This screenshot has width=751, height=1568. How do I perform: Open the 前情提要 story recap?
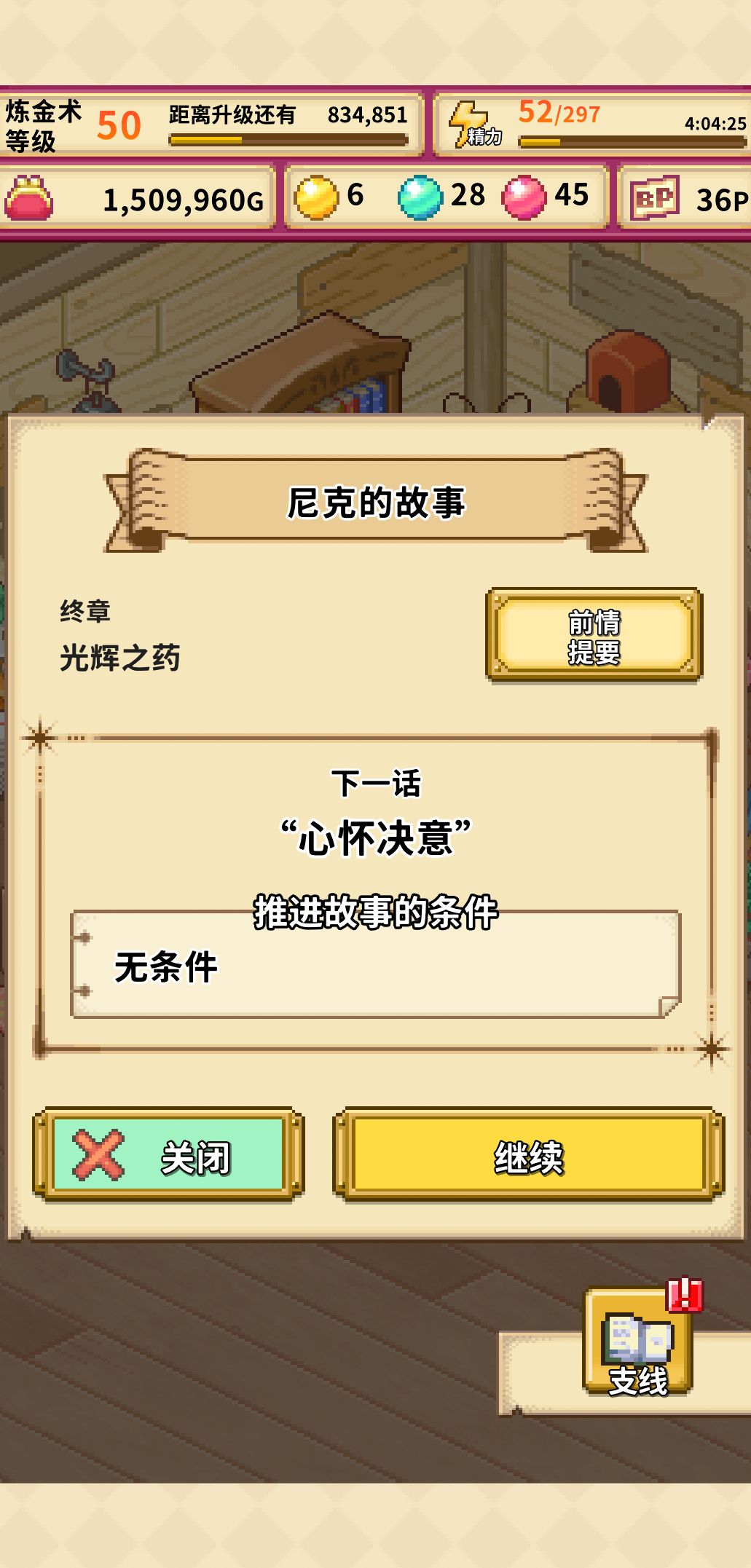(x=594, y=636)
